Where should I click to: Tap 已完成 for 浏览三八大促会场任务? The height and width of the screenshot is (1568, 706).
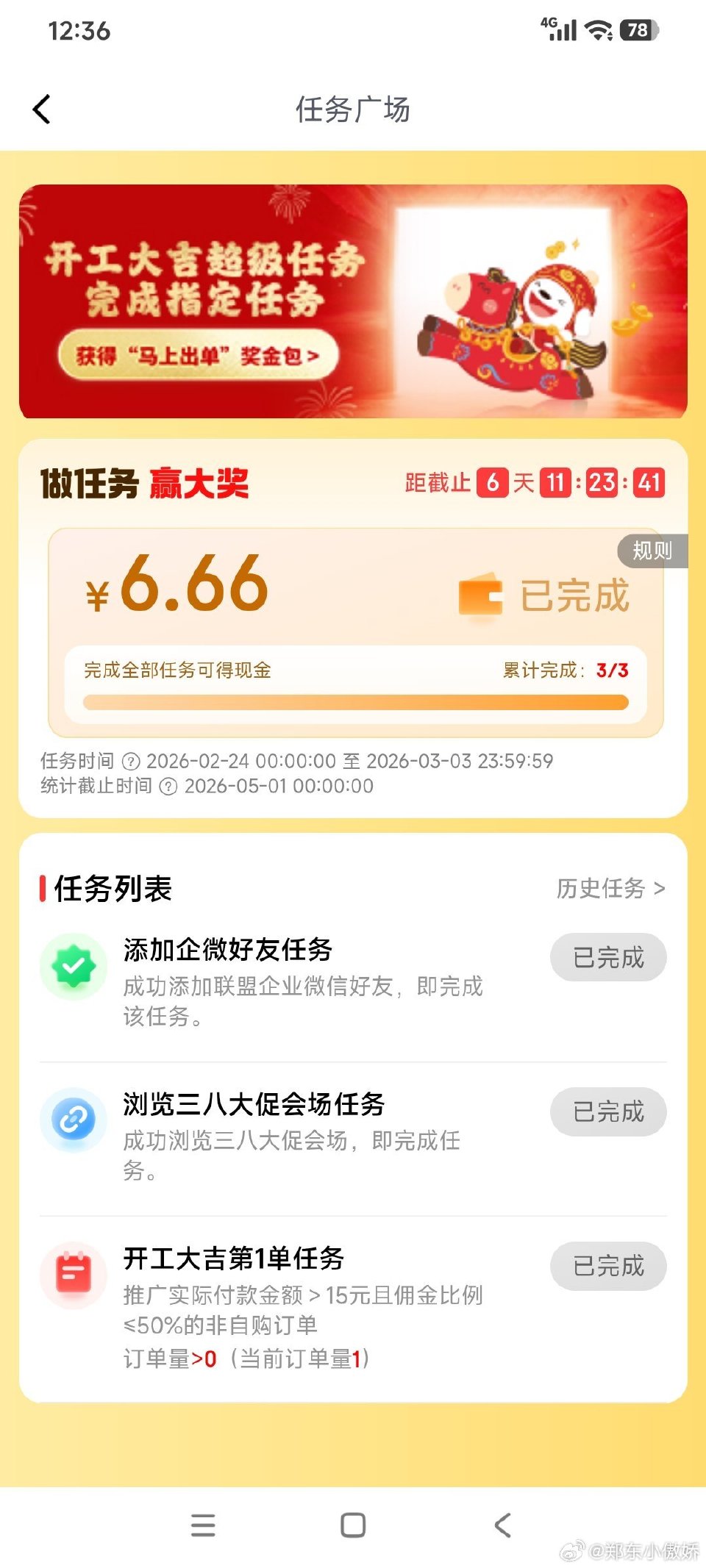coord(608,1111)
